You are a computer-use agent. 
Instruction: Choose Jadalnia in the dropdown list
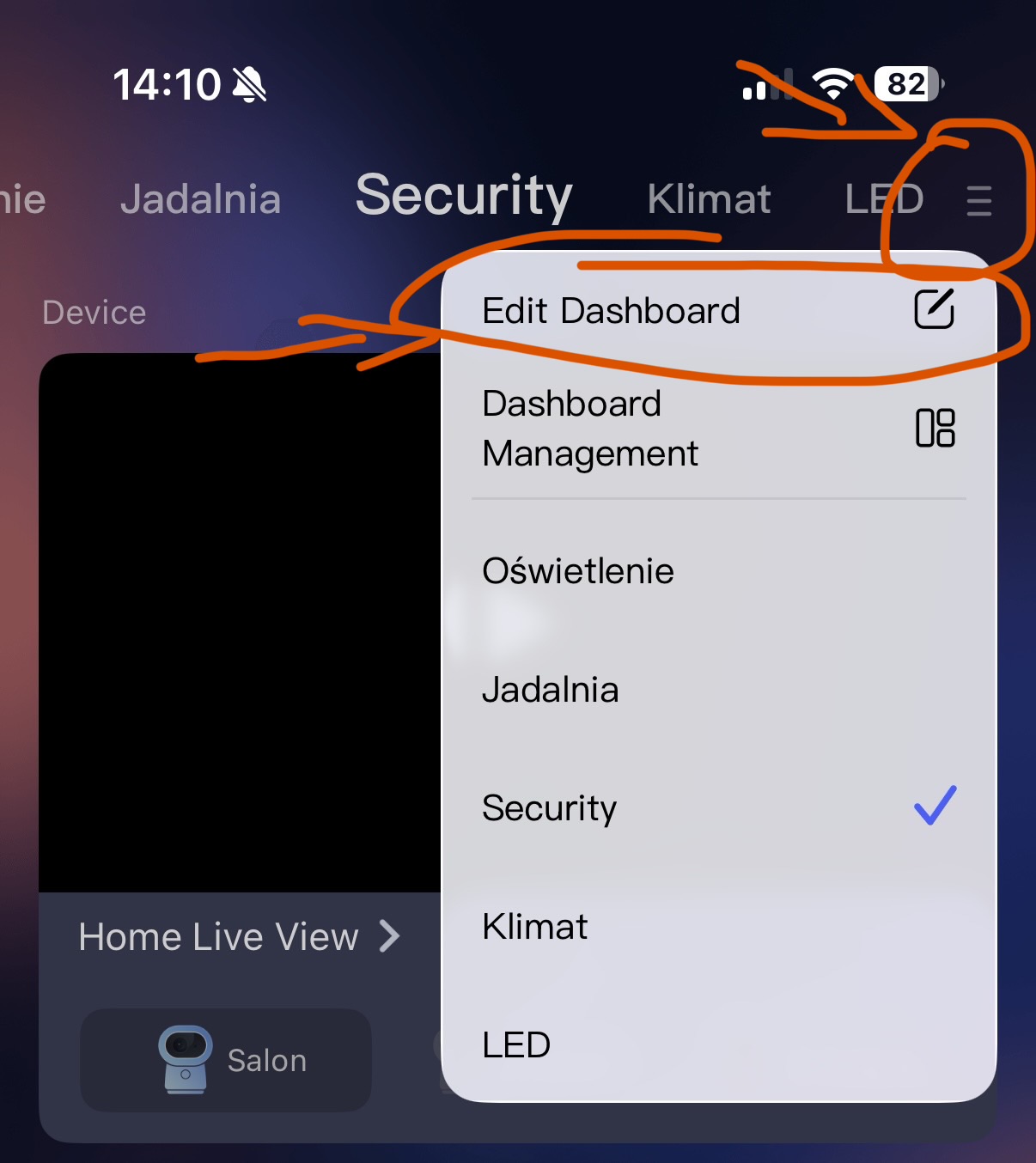pyautogui.click(x=719, y=690)
